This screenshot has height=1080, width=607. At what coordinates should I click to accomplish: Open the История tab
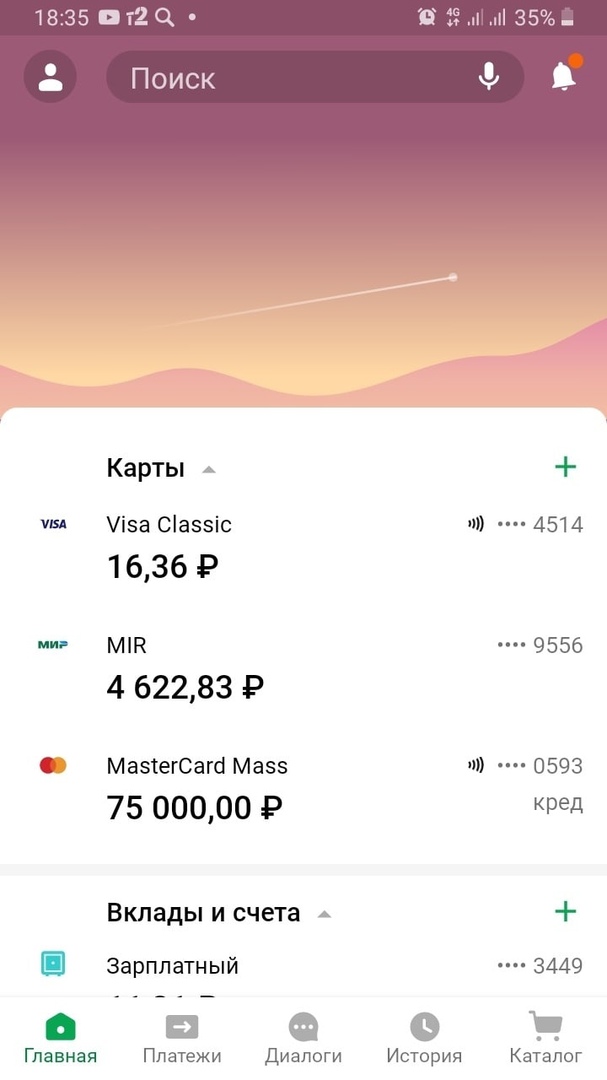[424, 1038]
